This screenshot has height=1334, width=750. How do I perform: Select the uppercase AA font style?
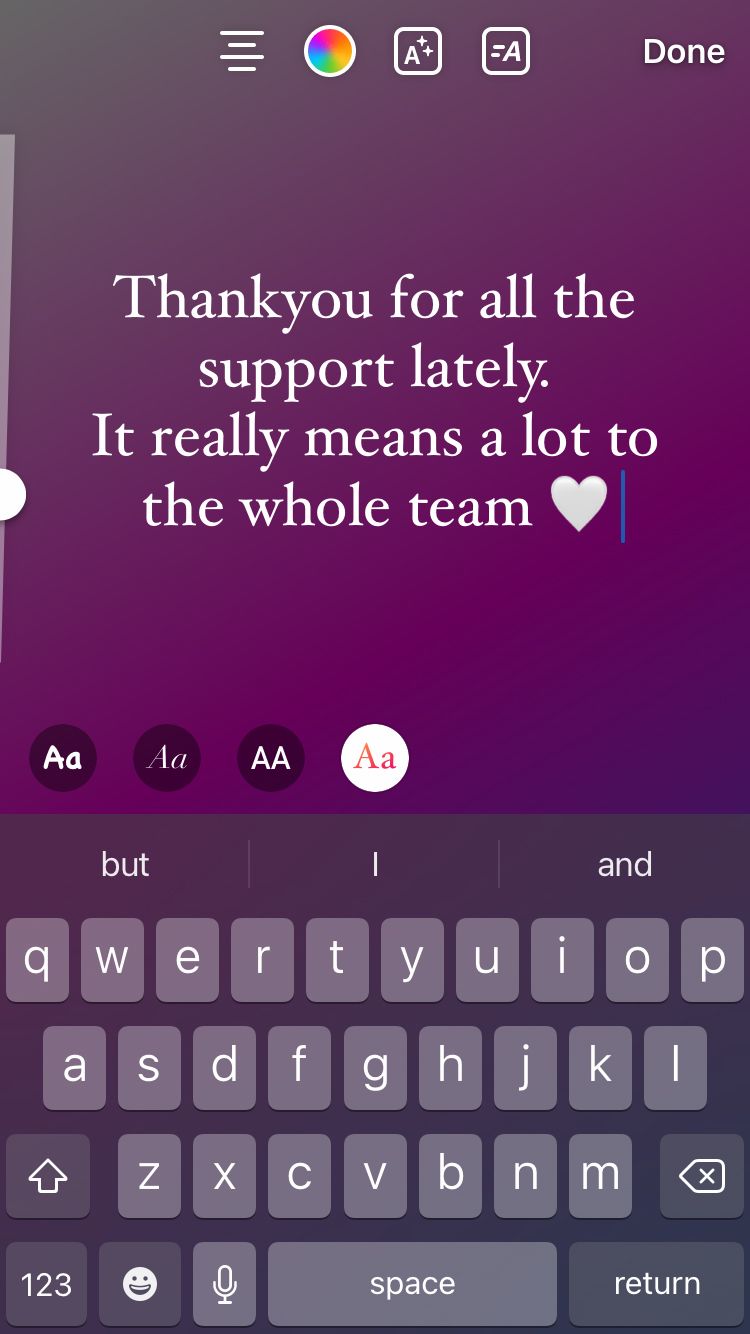[271, 758]
